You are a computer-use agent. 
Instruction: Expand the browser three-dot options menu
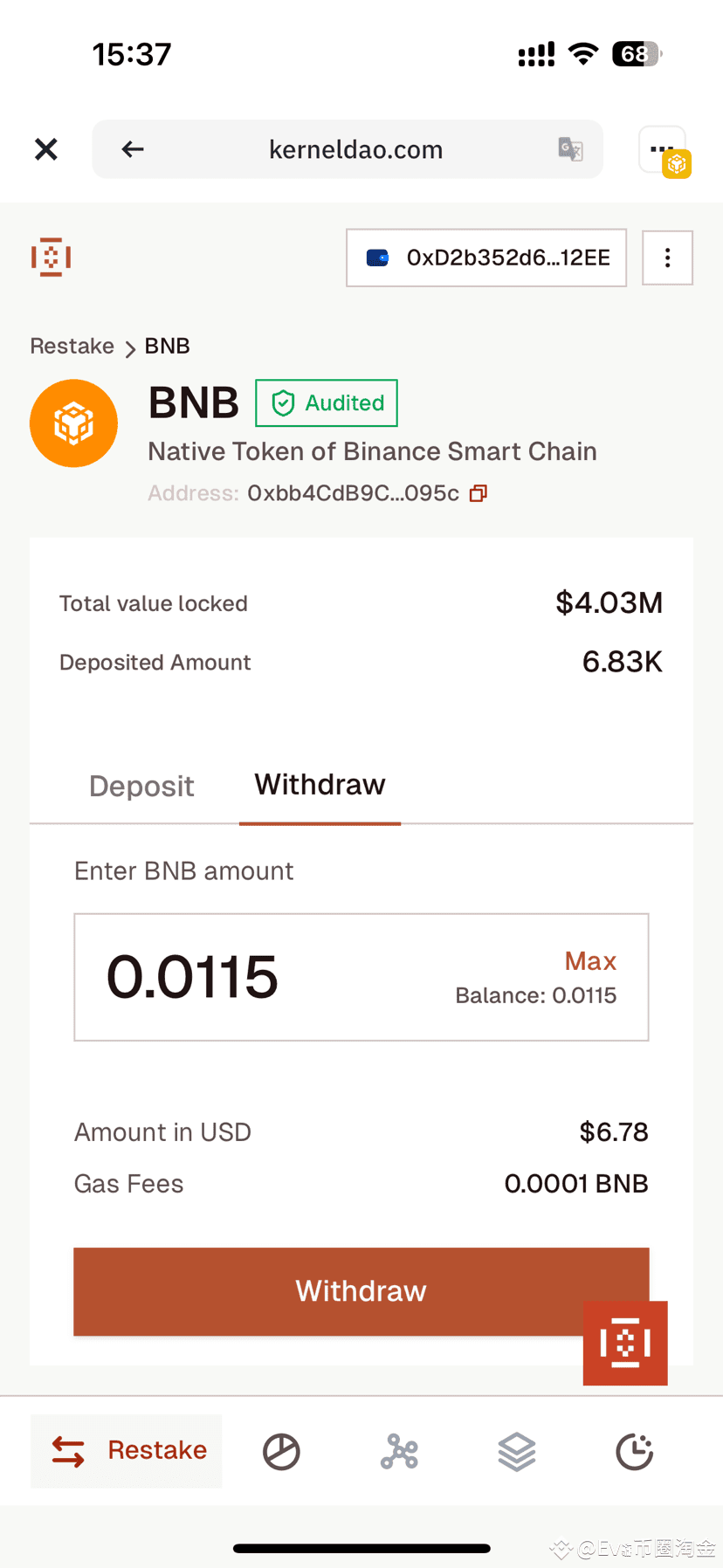661,149
